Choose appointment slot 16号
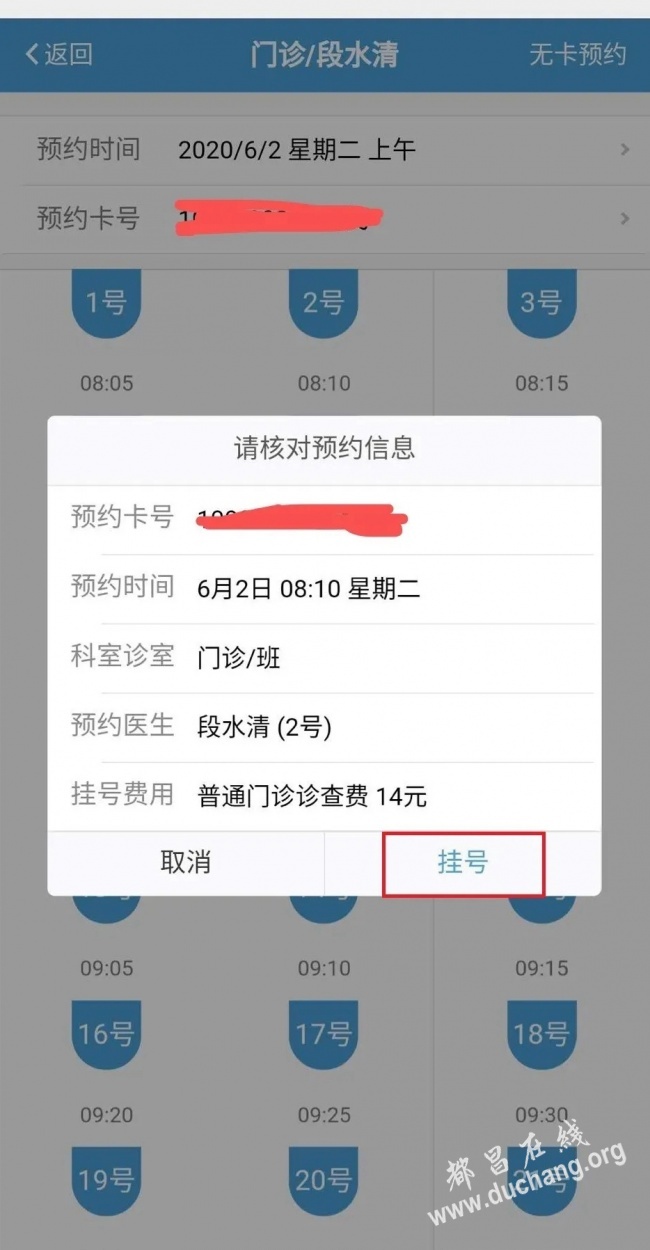 [x=106, y=1034]
